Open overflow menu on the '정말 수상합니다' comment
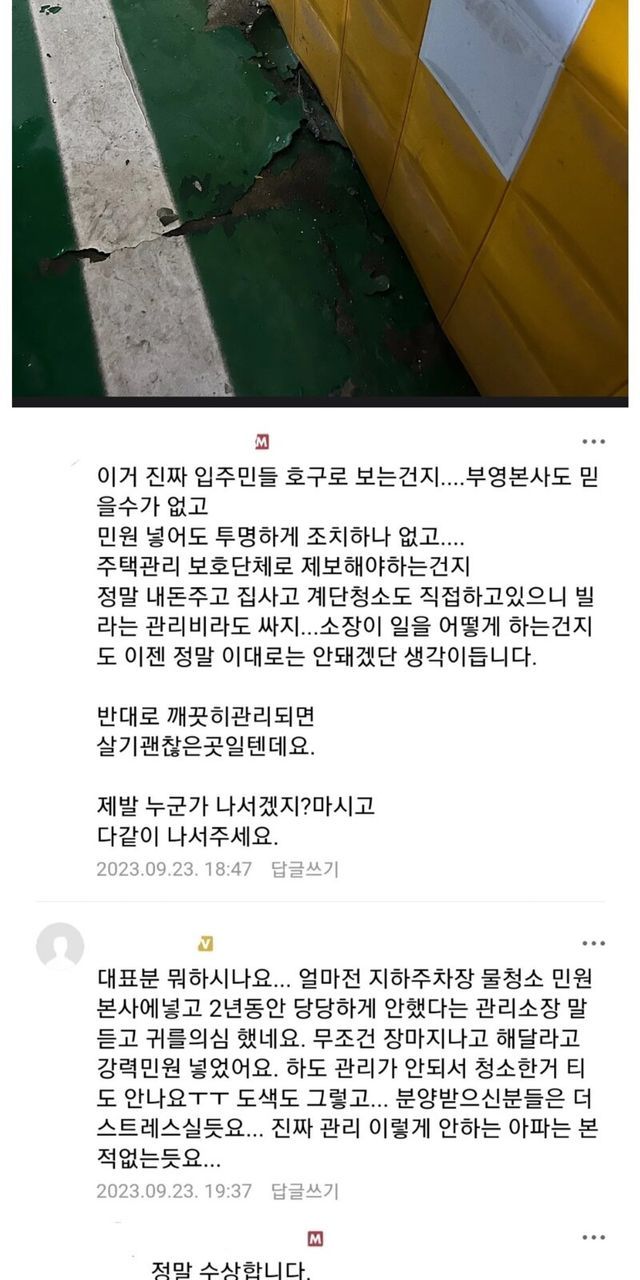 coord(593,1238)
